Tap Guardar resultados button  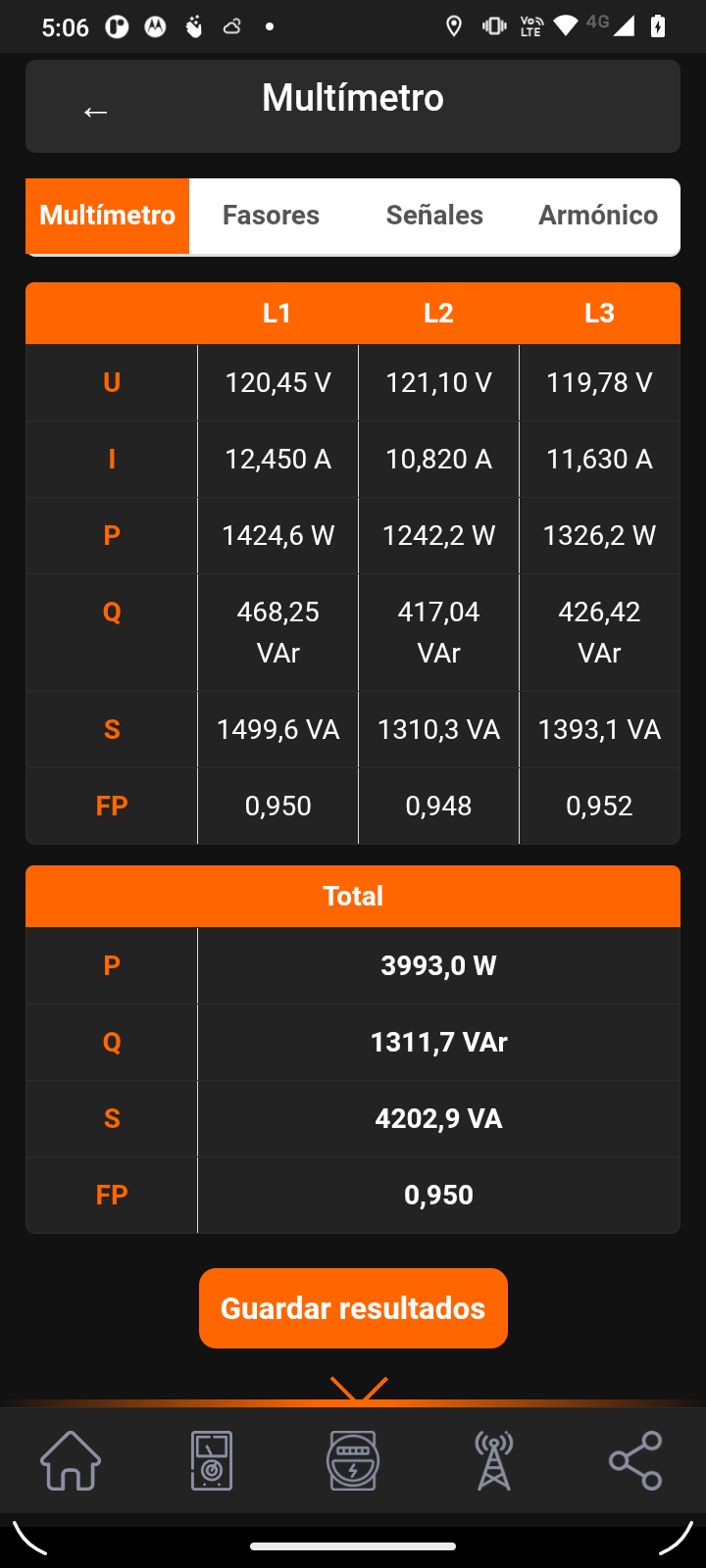pos(353,1308)
